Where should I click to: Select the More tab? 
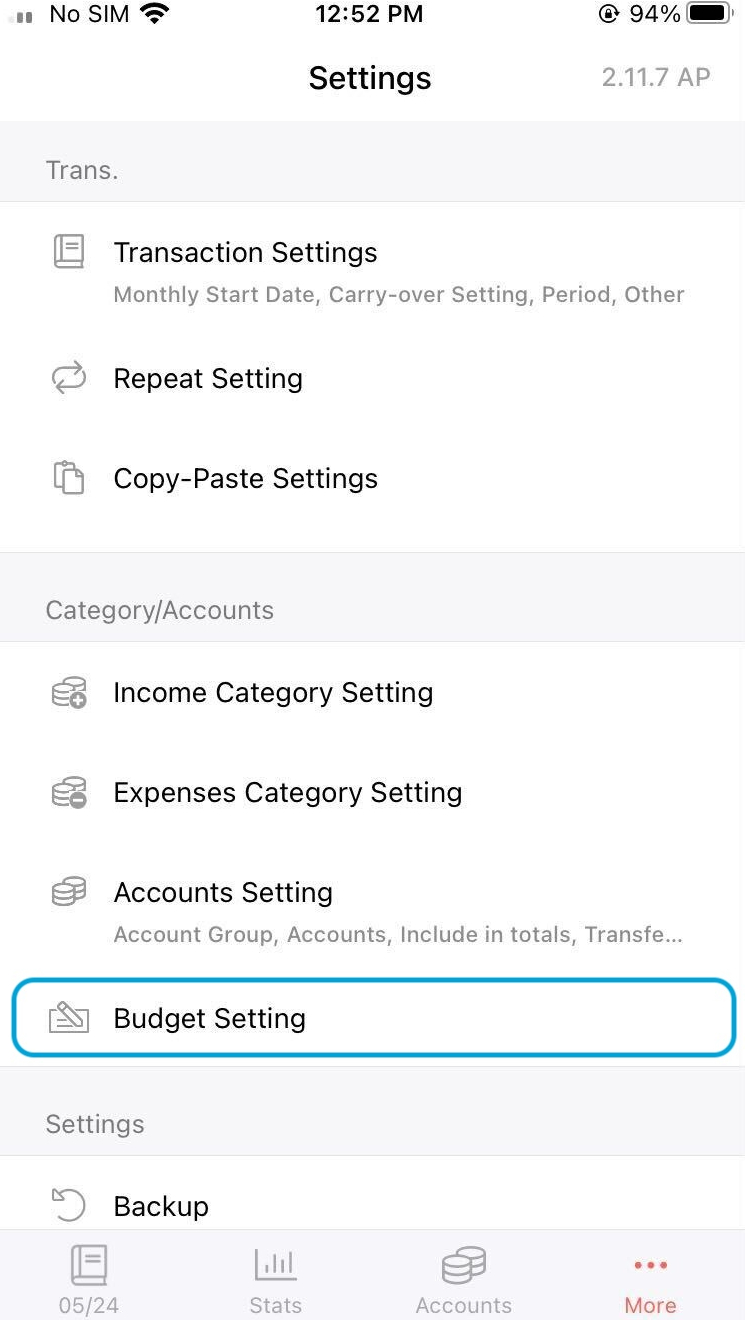[x=650, y=1279]
